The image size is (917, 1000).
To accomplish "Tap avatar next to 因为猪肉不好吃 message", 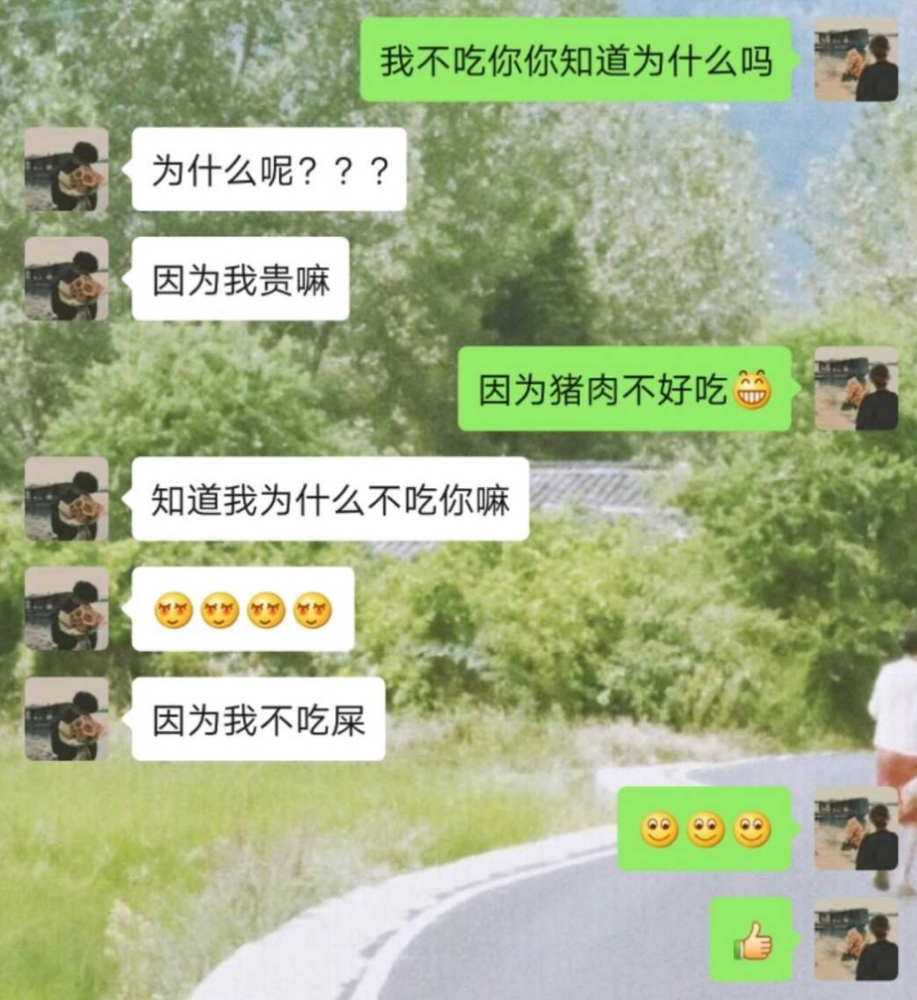I will (855, 389).
